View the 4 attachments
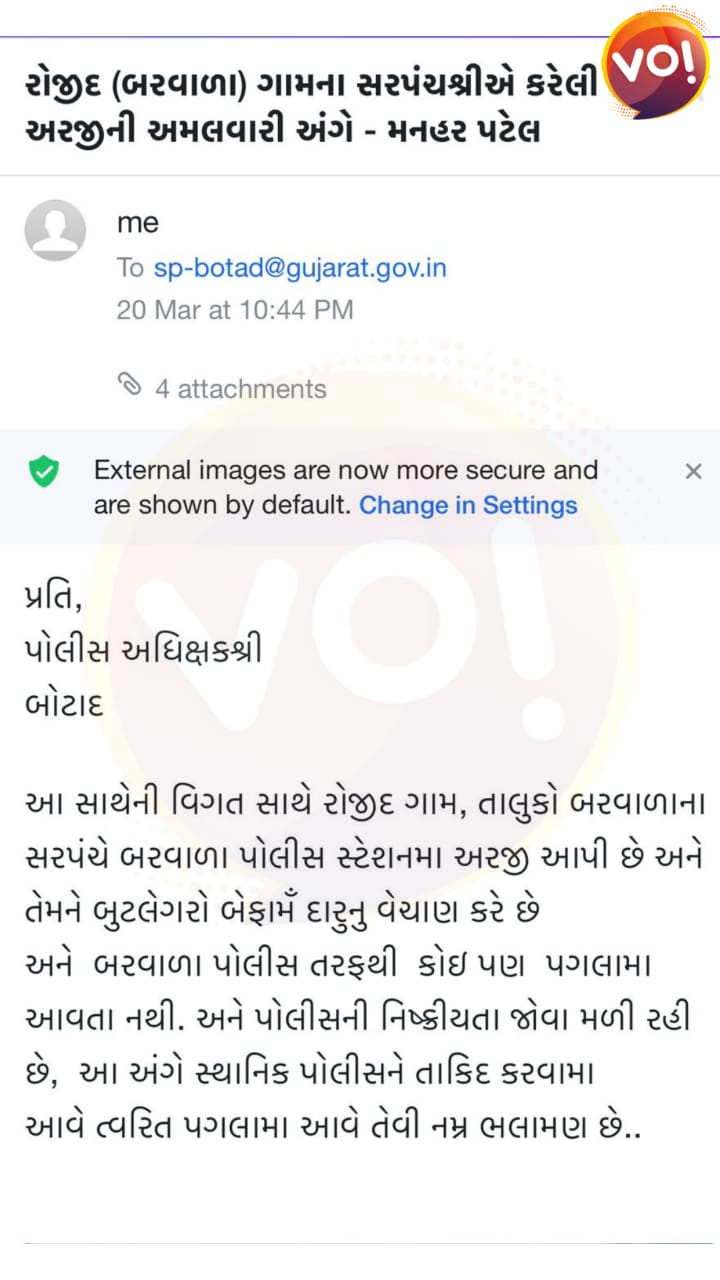This screenshot has height=1280, width=720. point(239,388)
